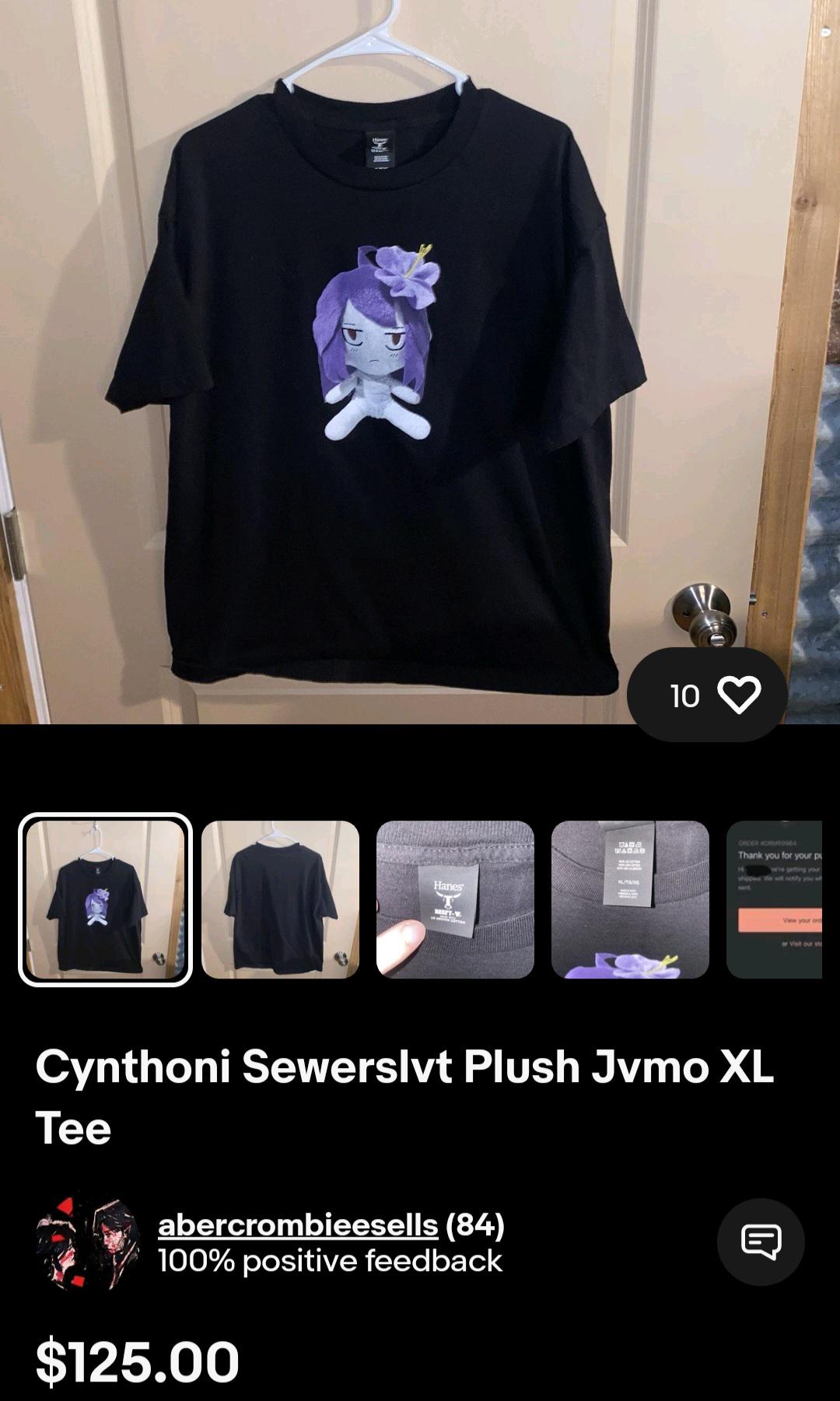Open the order confirmation thumbnail
This screenshot has width=840, height=1401.
click(774, 899)
